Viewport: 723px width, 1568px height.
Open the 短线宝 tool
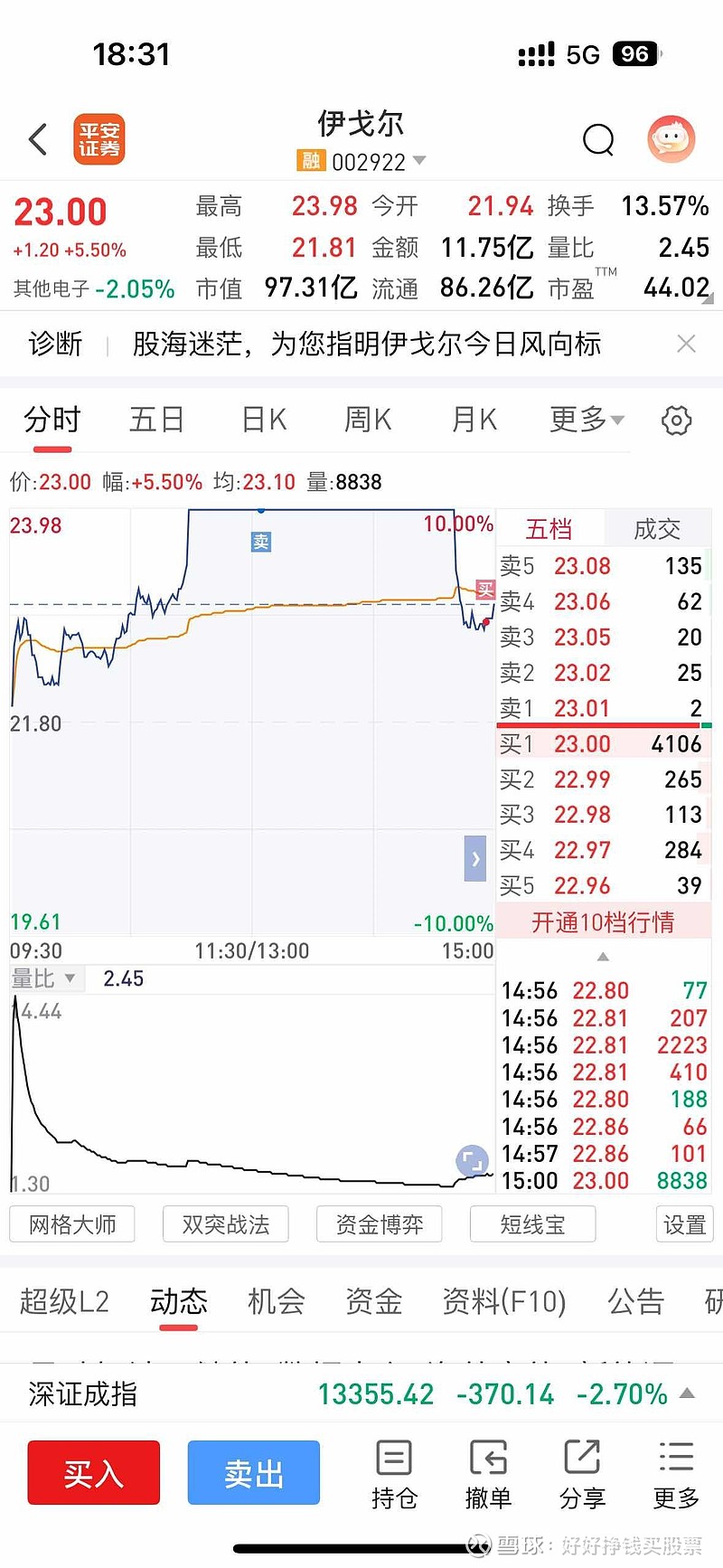(x=532, y=1224)
